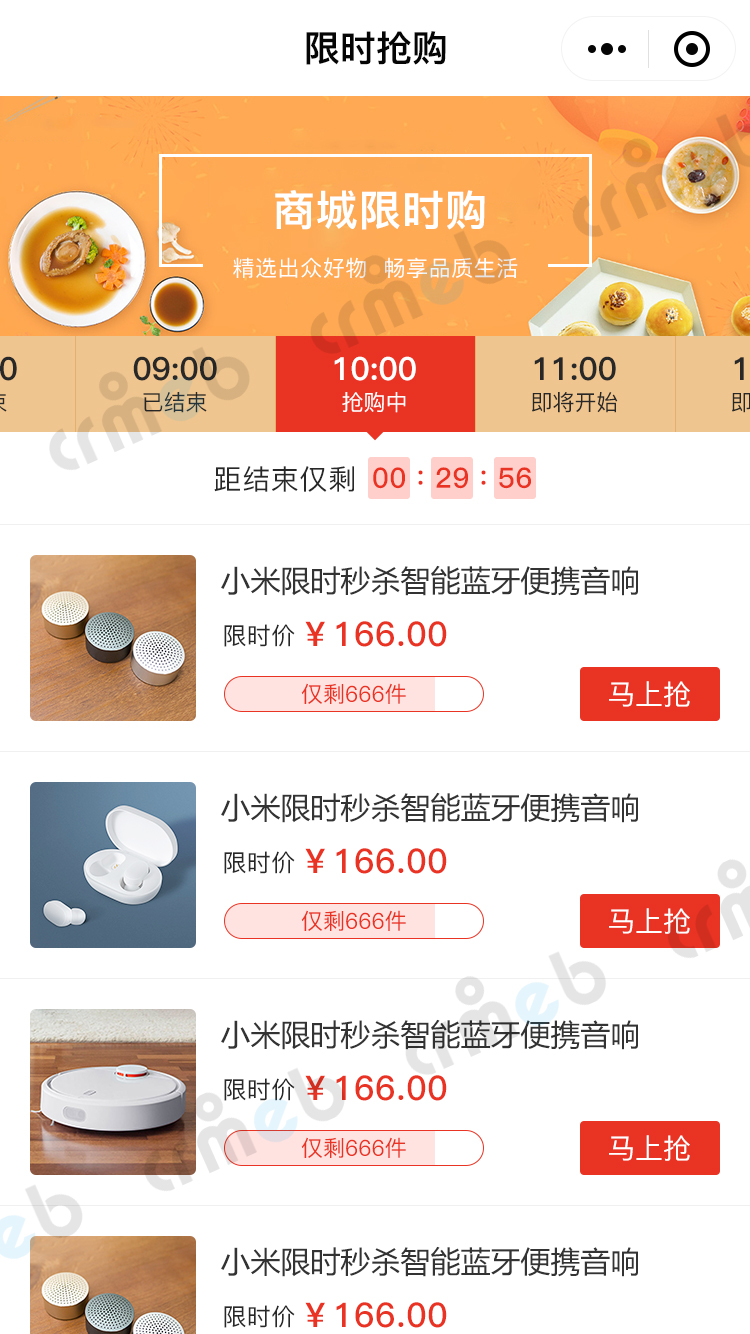
Task: Open the bluetooth speaker product image
Action: (x=113, y=638)
